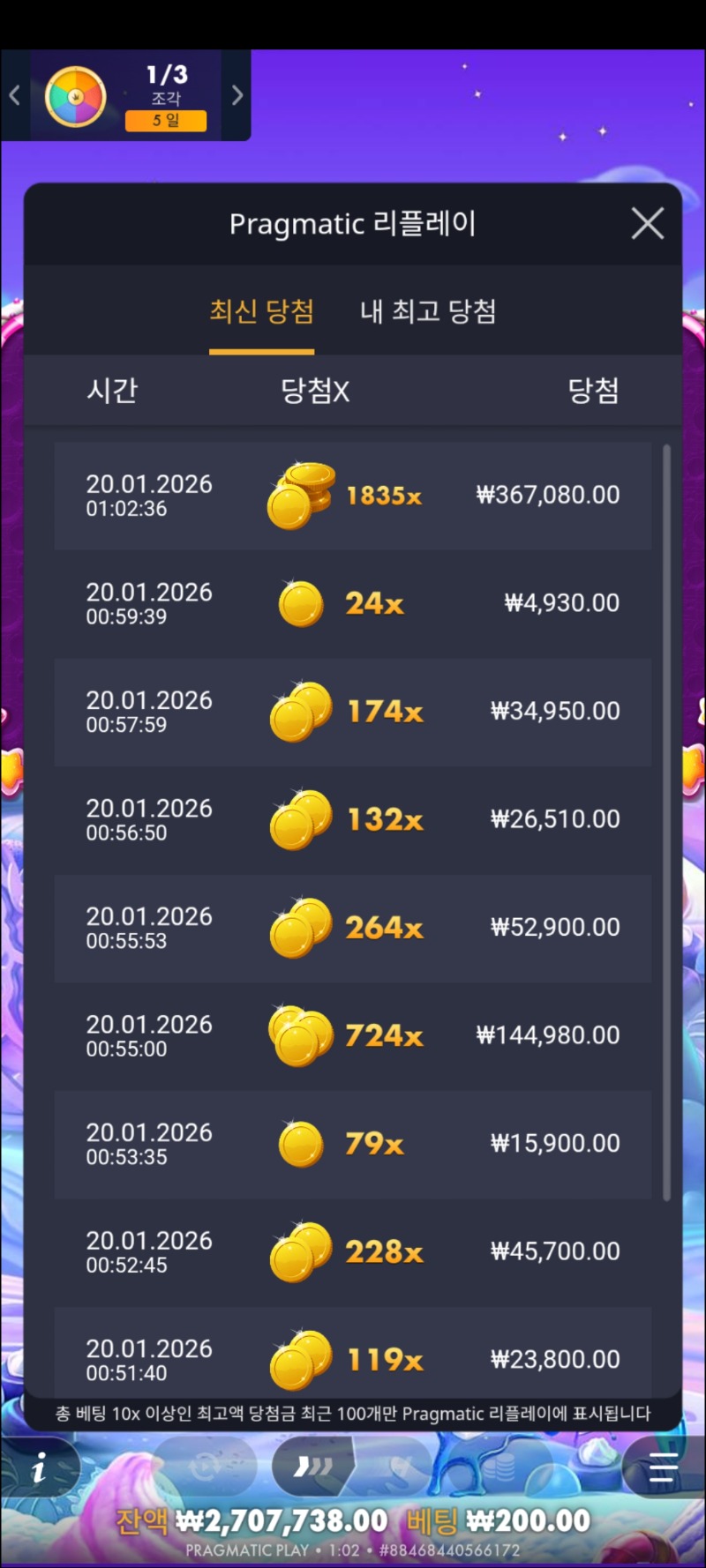The height and width of the screenshot is (1568, 706).
Task: Go to the previous promotion arrow
Action: pos(14,95)
